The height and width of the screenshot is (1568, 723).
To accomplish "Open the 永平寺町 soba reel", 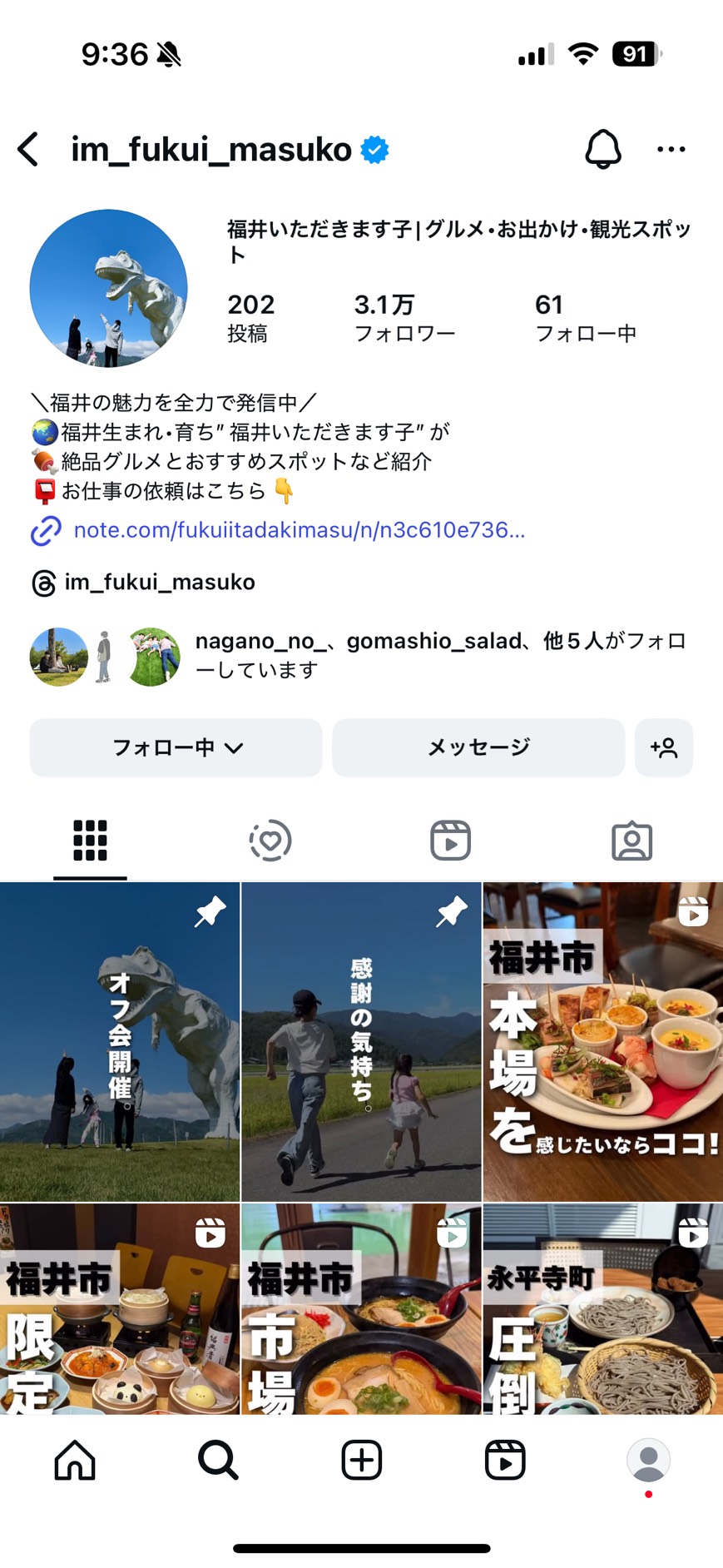I will [602, 1308].
